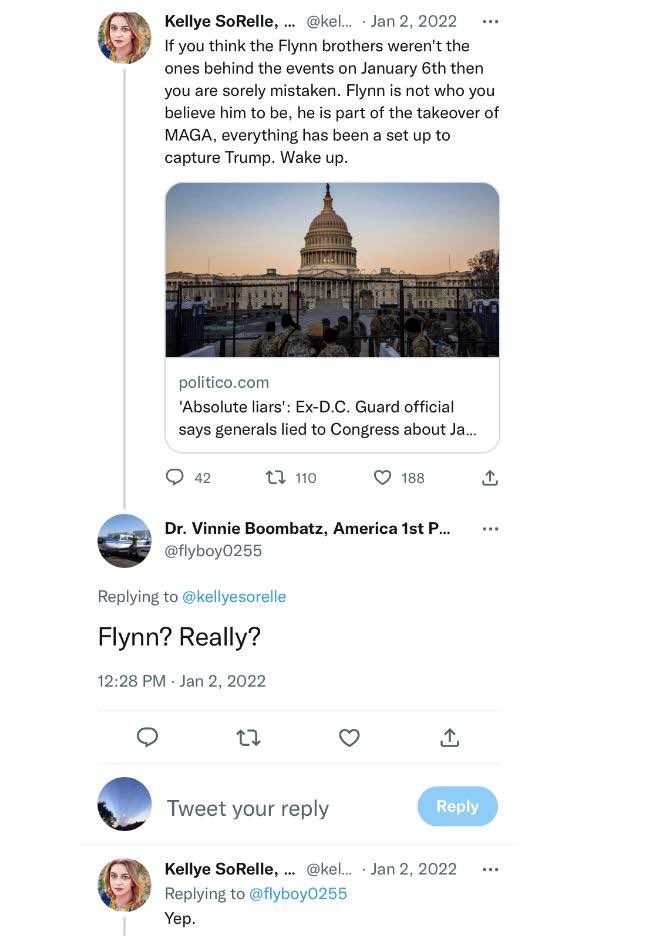The image size is (653, 936).
Task: View Dr. Vinnie Boombatz's profile picture
Action: coord(125,541)
